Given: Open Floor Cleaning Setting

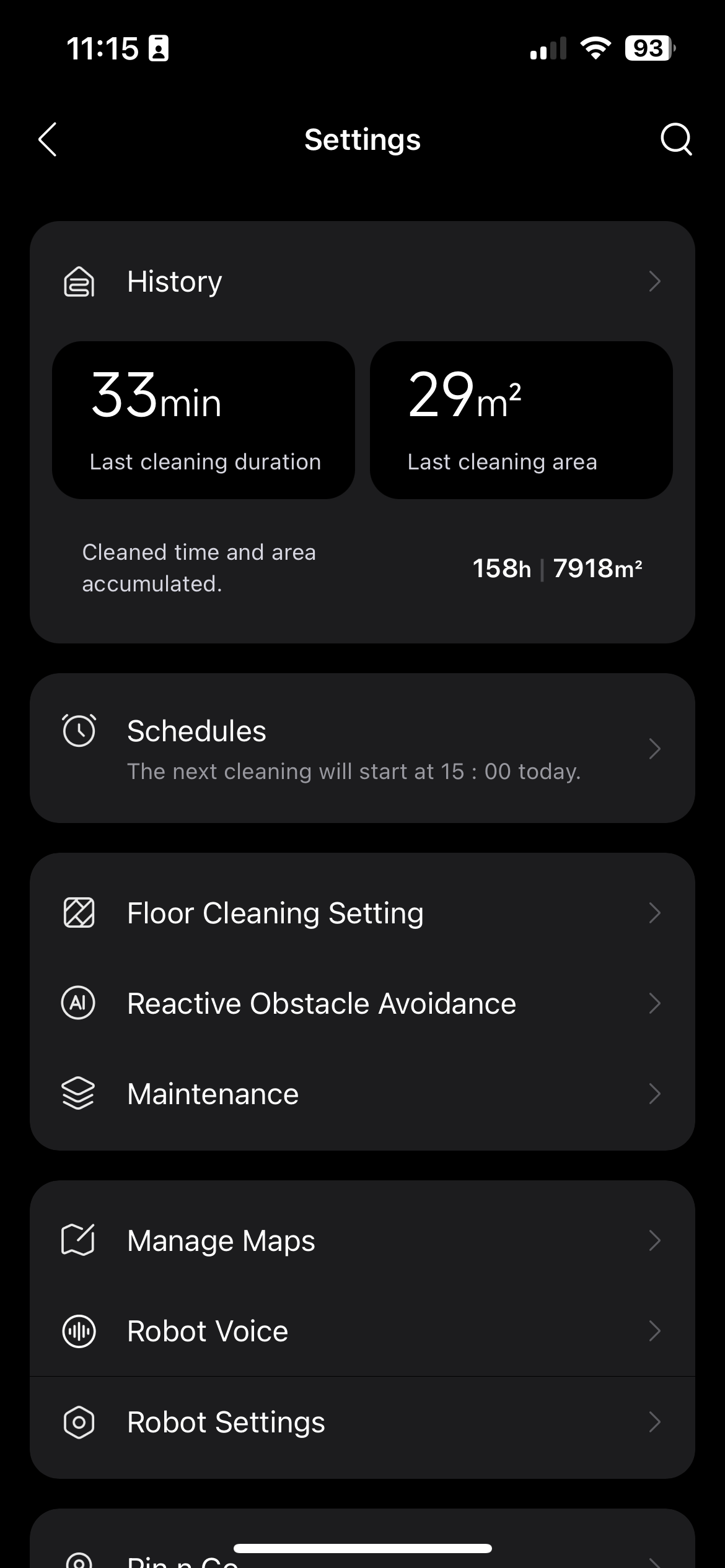Looking at the screenshot, I should pyautogui.click(x=362, y=913).
